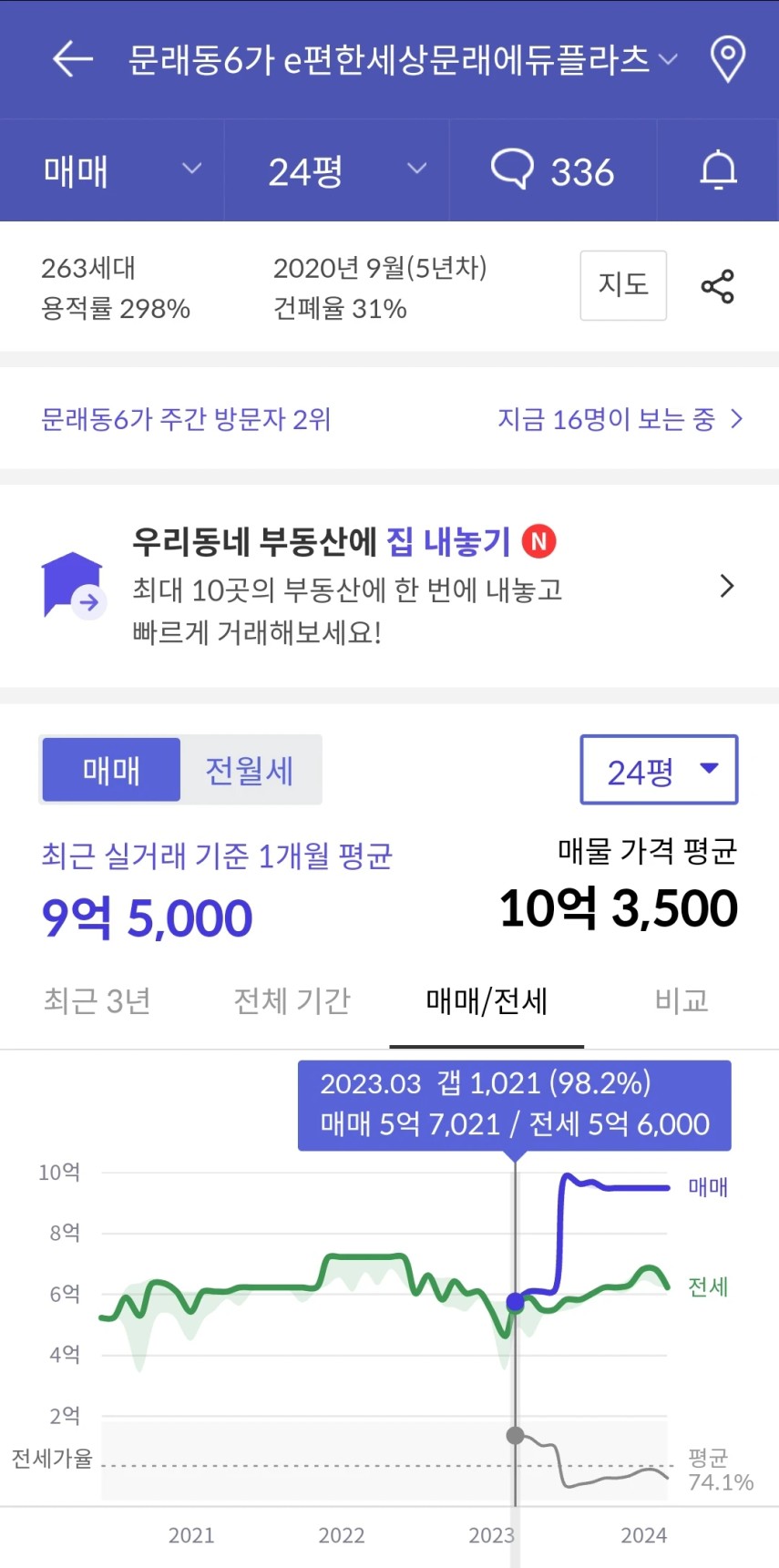Switch chart to 최근 3년 tab
The image size is (779, 1568).
click(x=97, y=1001)
